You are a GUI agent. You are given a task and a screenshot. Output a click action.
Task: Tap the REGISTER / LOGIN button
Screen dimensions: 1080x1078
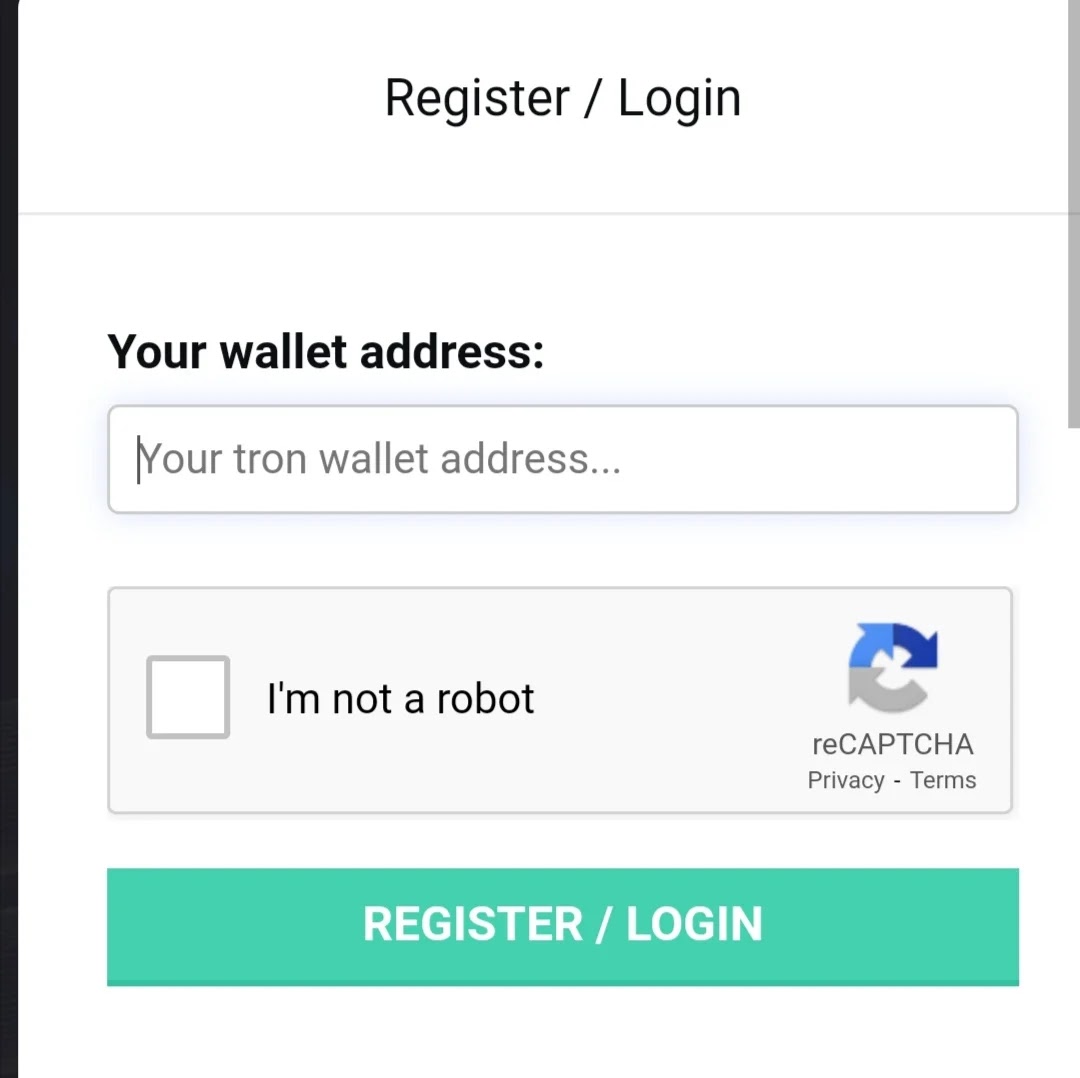click(562, 925)
